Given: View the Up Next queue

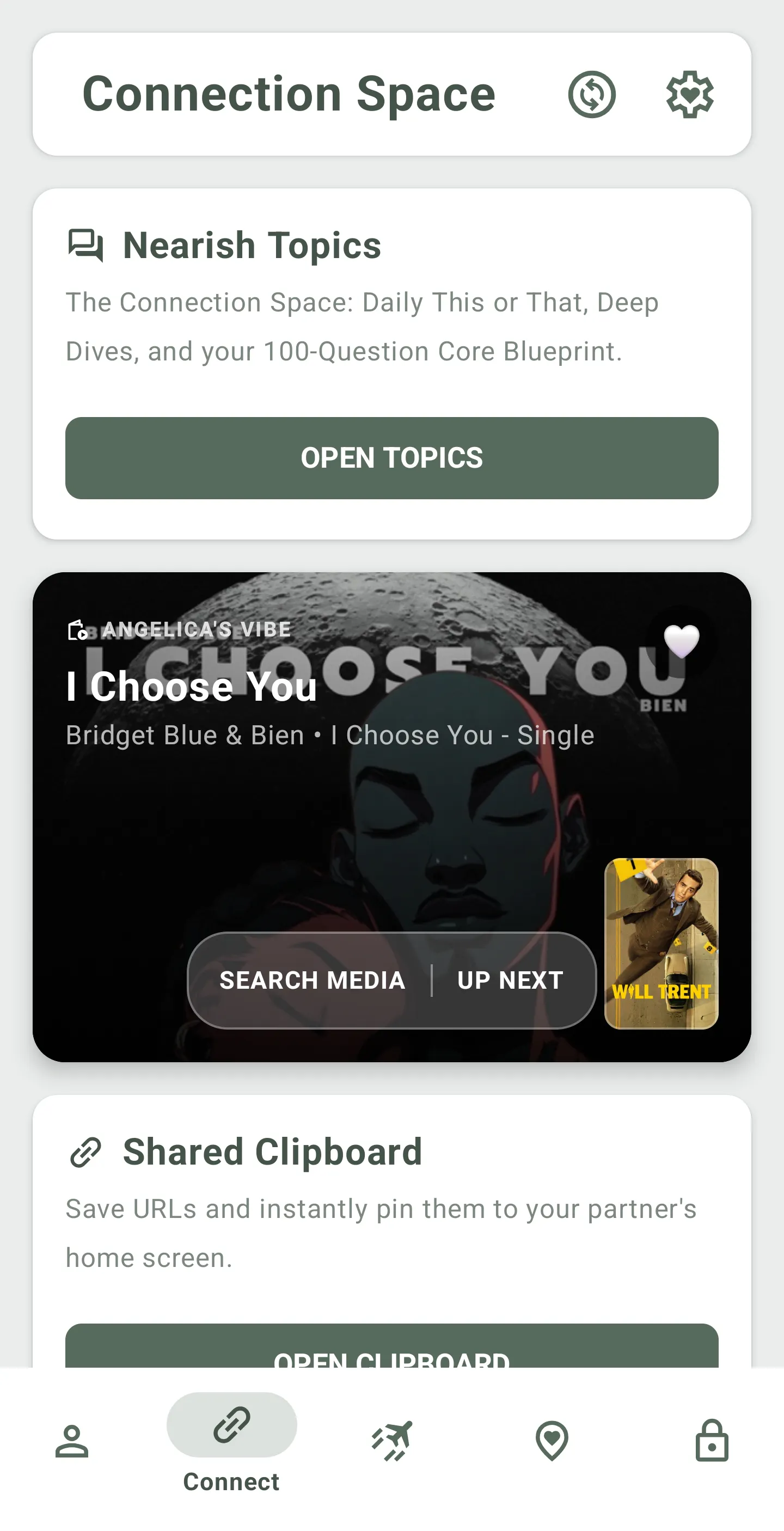Looking at the screenshot, I should tap(510, 980).
